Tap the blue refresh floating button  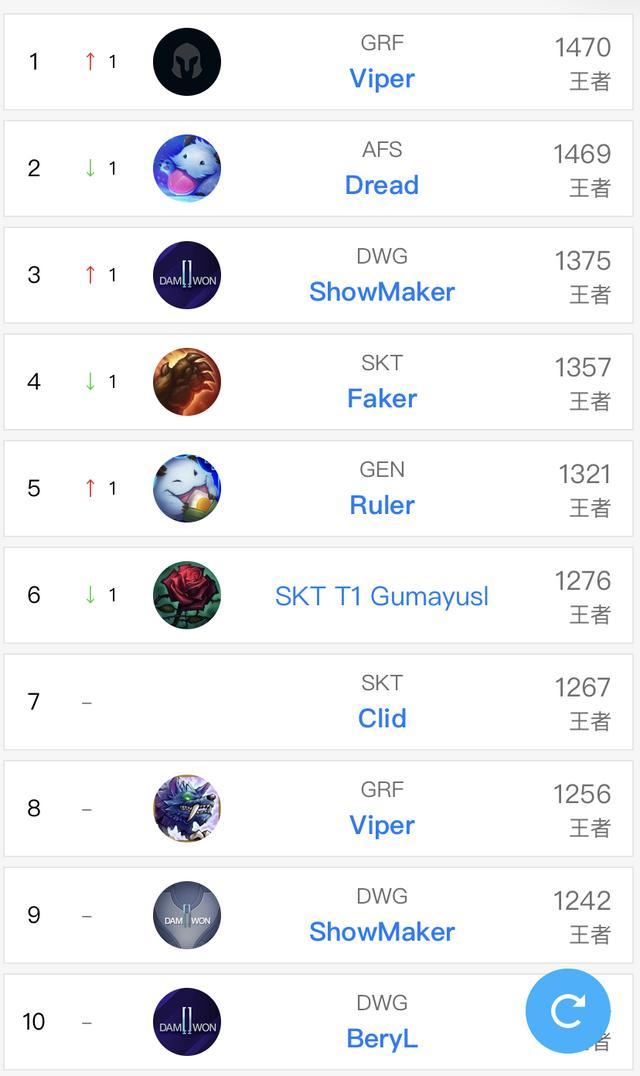click(x=567, y=1011)
